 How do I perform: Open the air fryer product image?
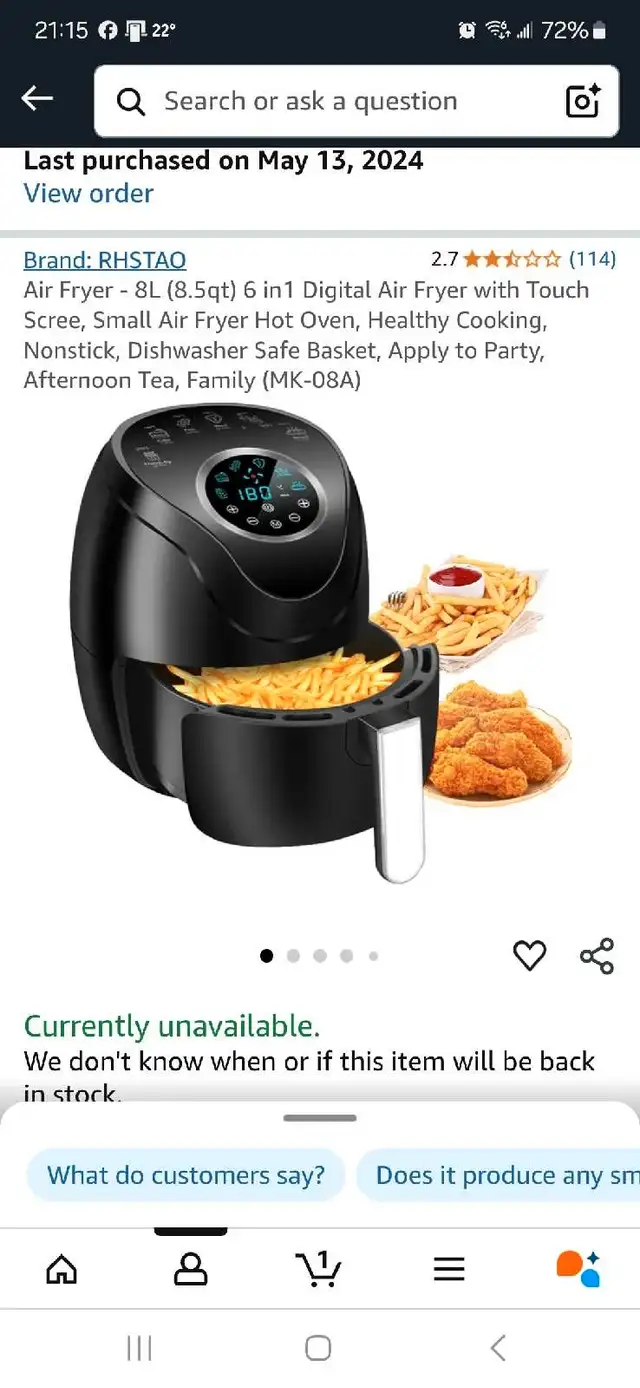[x=322, y=644]
